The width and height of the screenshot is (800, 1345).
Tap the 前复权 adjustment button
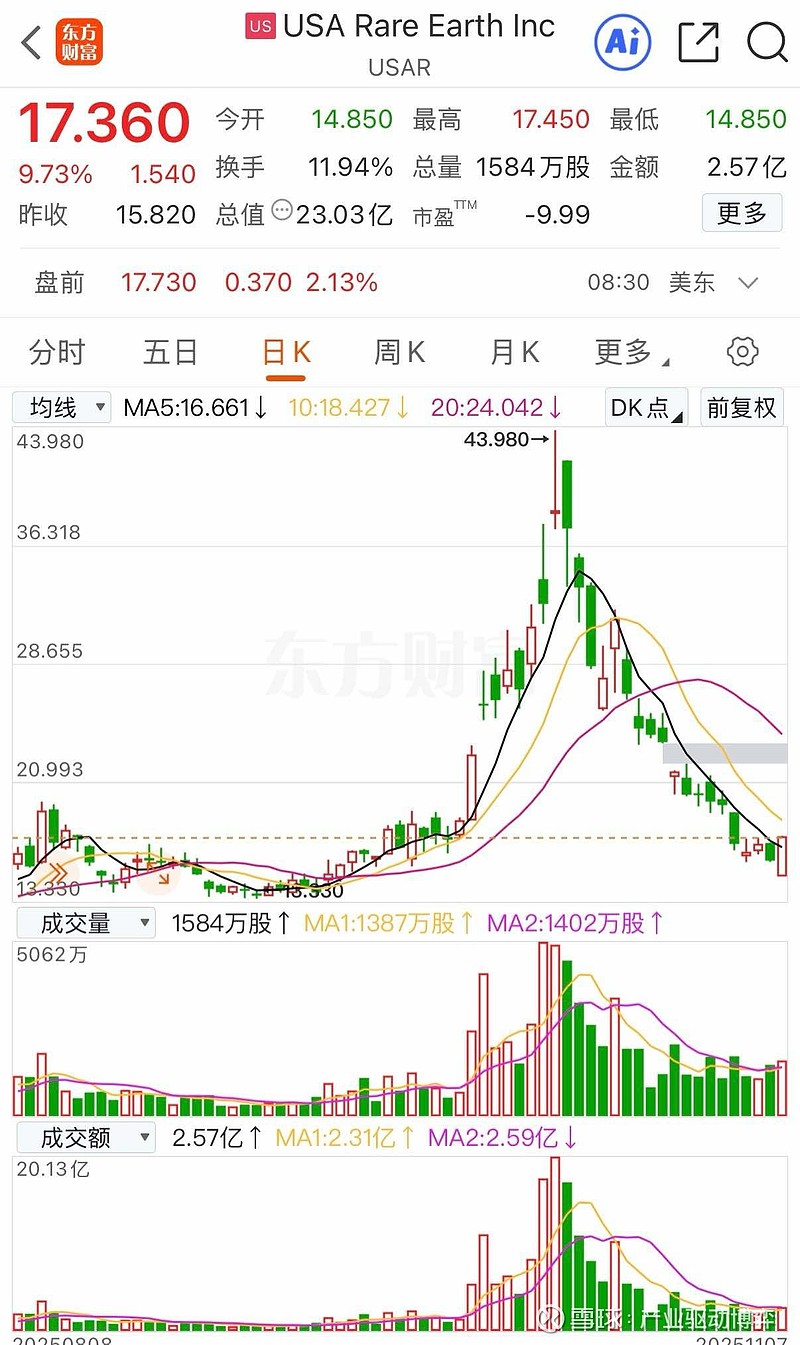coord(742,408)
